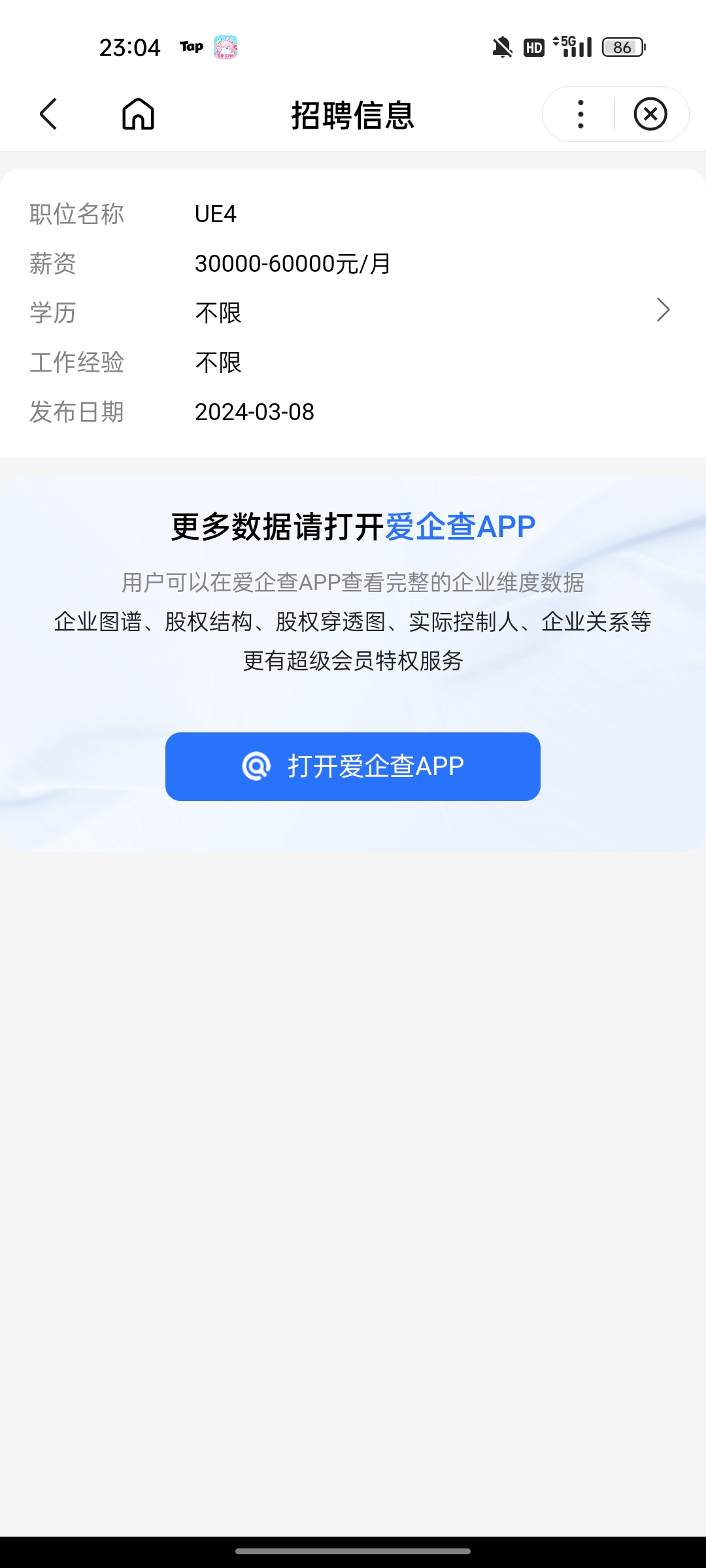
Task: Tap the back arrow to return
Action: tap(49, 114)
